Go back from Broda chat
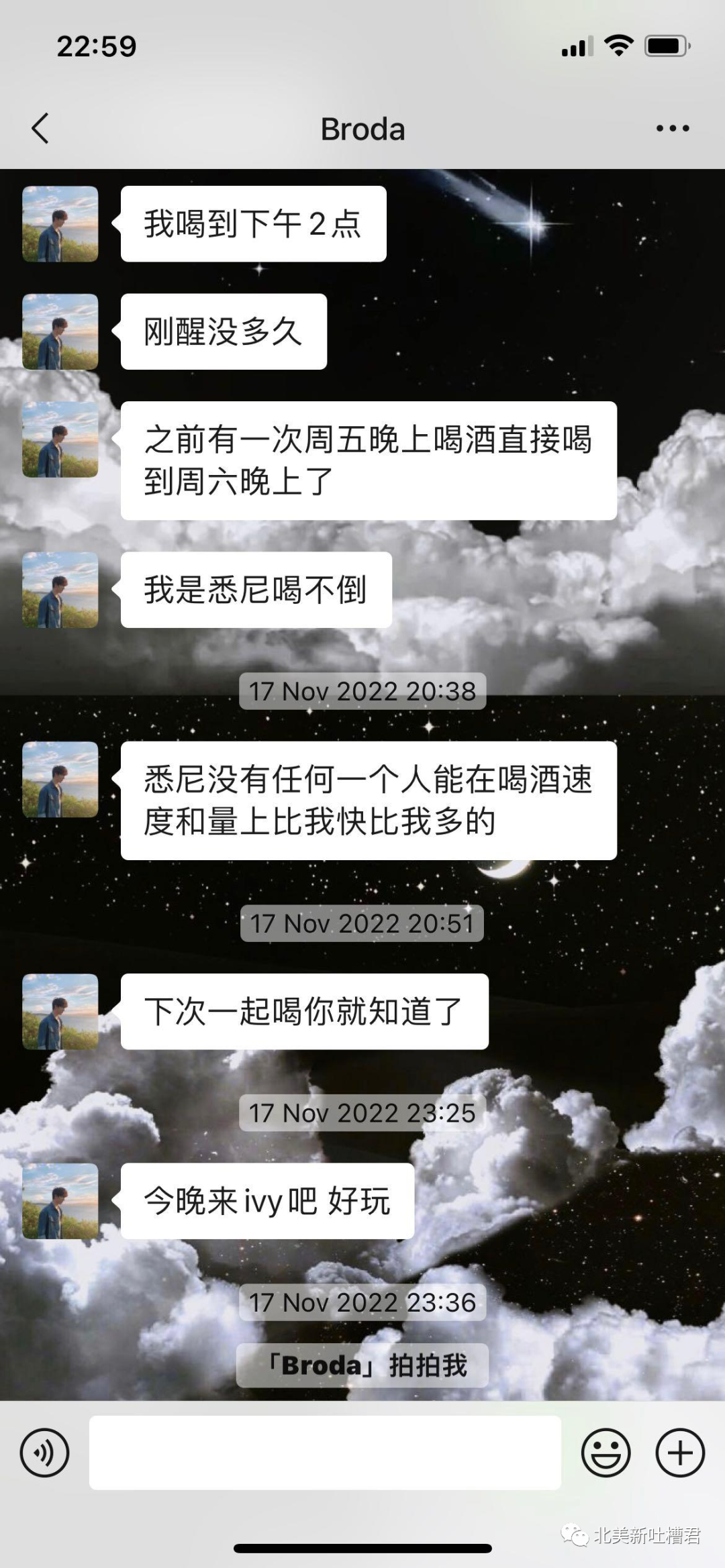Viewport: 725px width, 1568px height. [40, 128]
